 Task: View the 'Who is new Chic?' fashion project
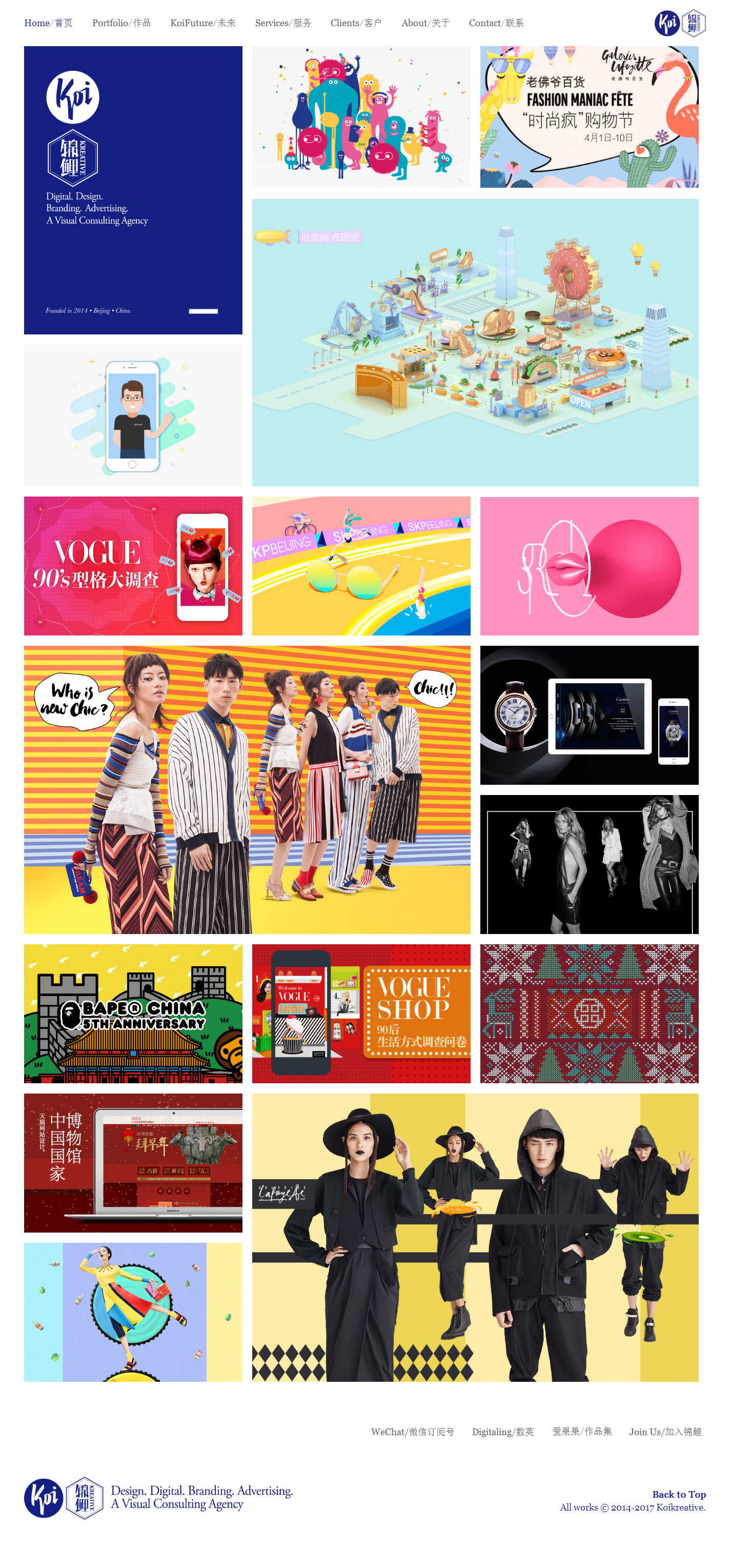pos(247,789)
